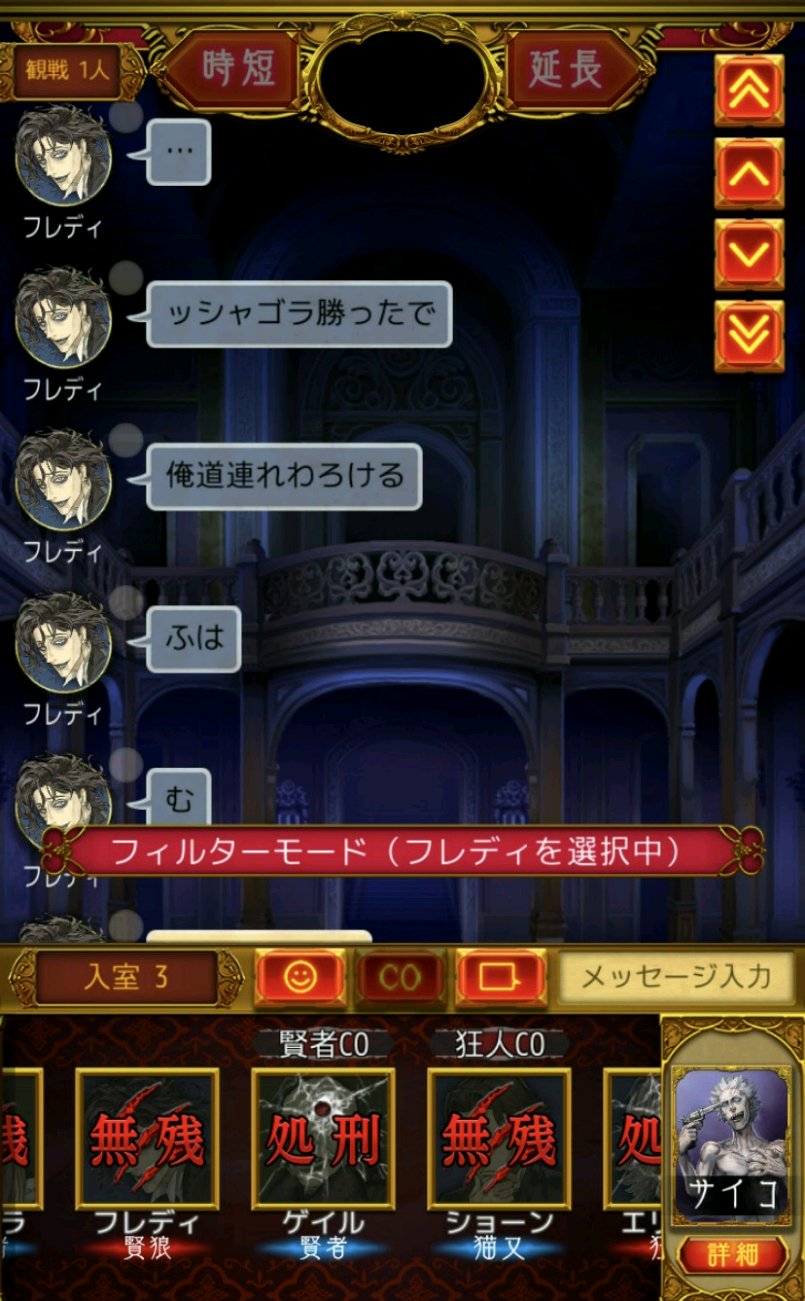This screenshot has height=1301, width=805.
Task: Dismiss the フィルターモード banner
Action: pyautogui.click(x=402, y=852)
